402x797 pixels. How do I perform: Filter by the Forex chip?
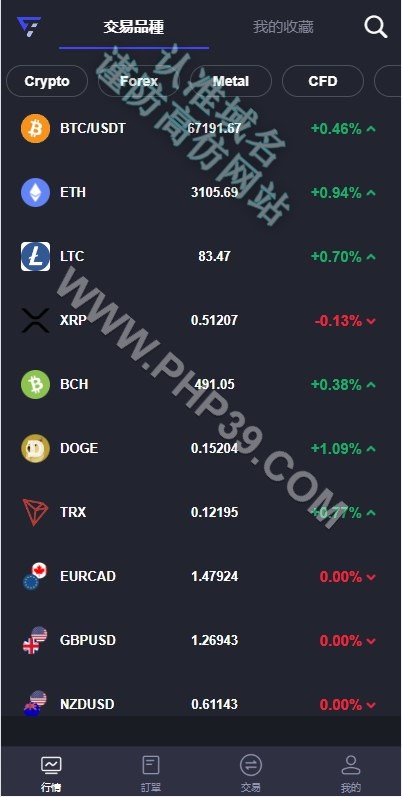pyautogui.click(x=139, y=81)
